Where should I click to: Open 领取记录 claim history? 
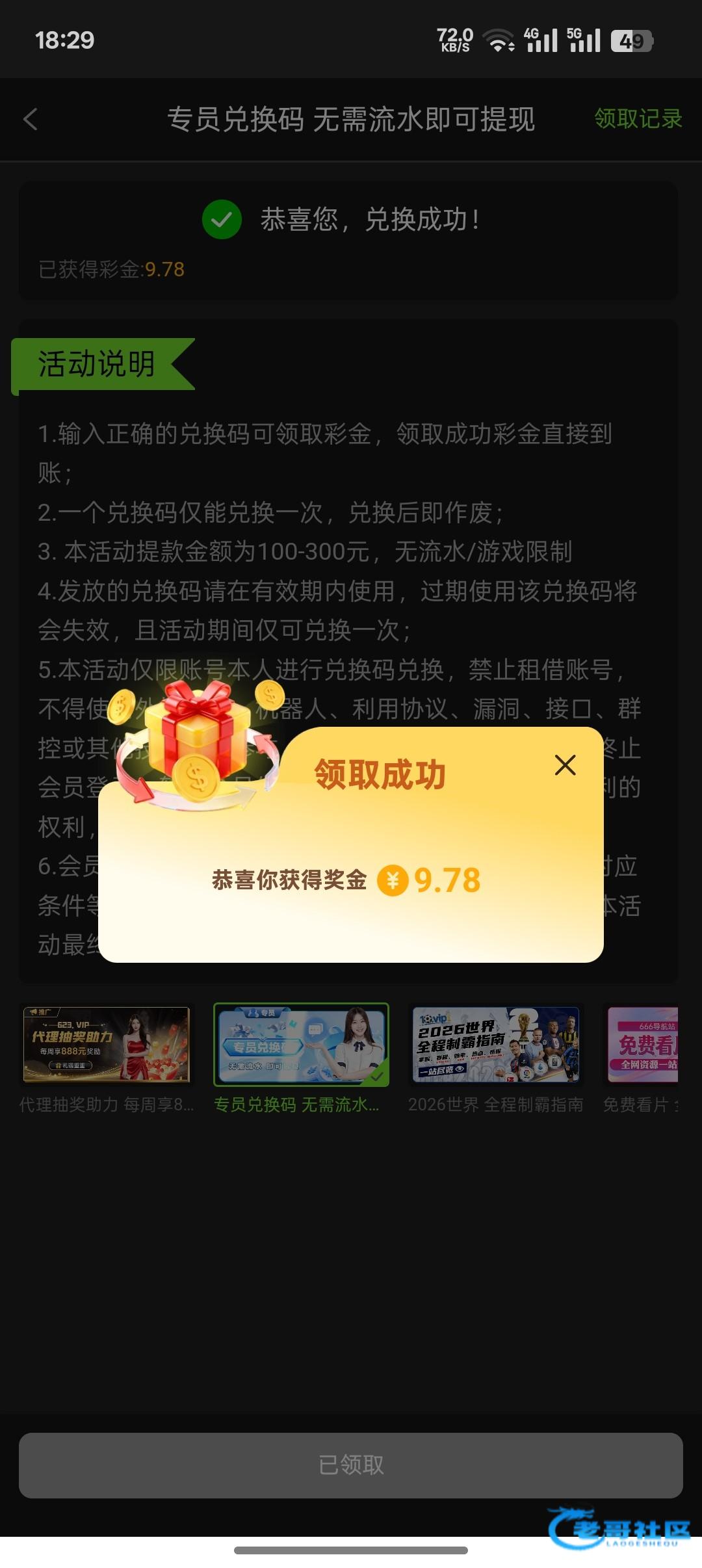(x=638, y=119)
